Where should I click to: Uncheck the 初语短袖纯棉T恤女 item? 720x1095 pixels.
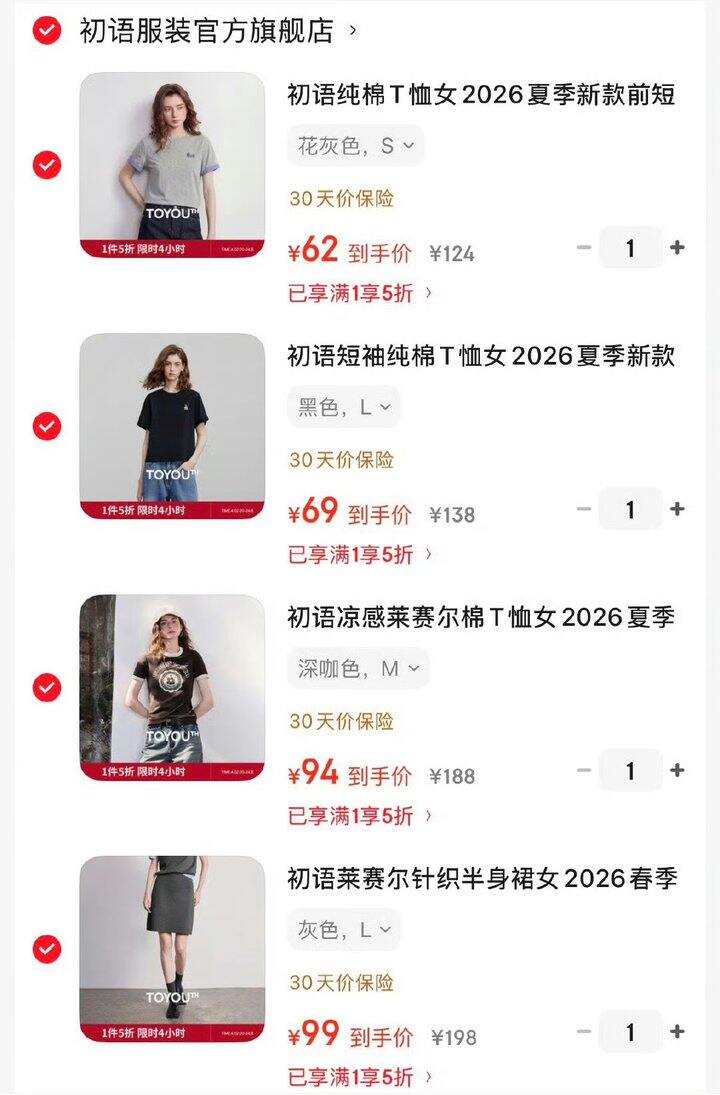pos(47,427)
